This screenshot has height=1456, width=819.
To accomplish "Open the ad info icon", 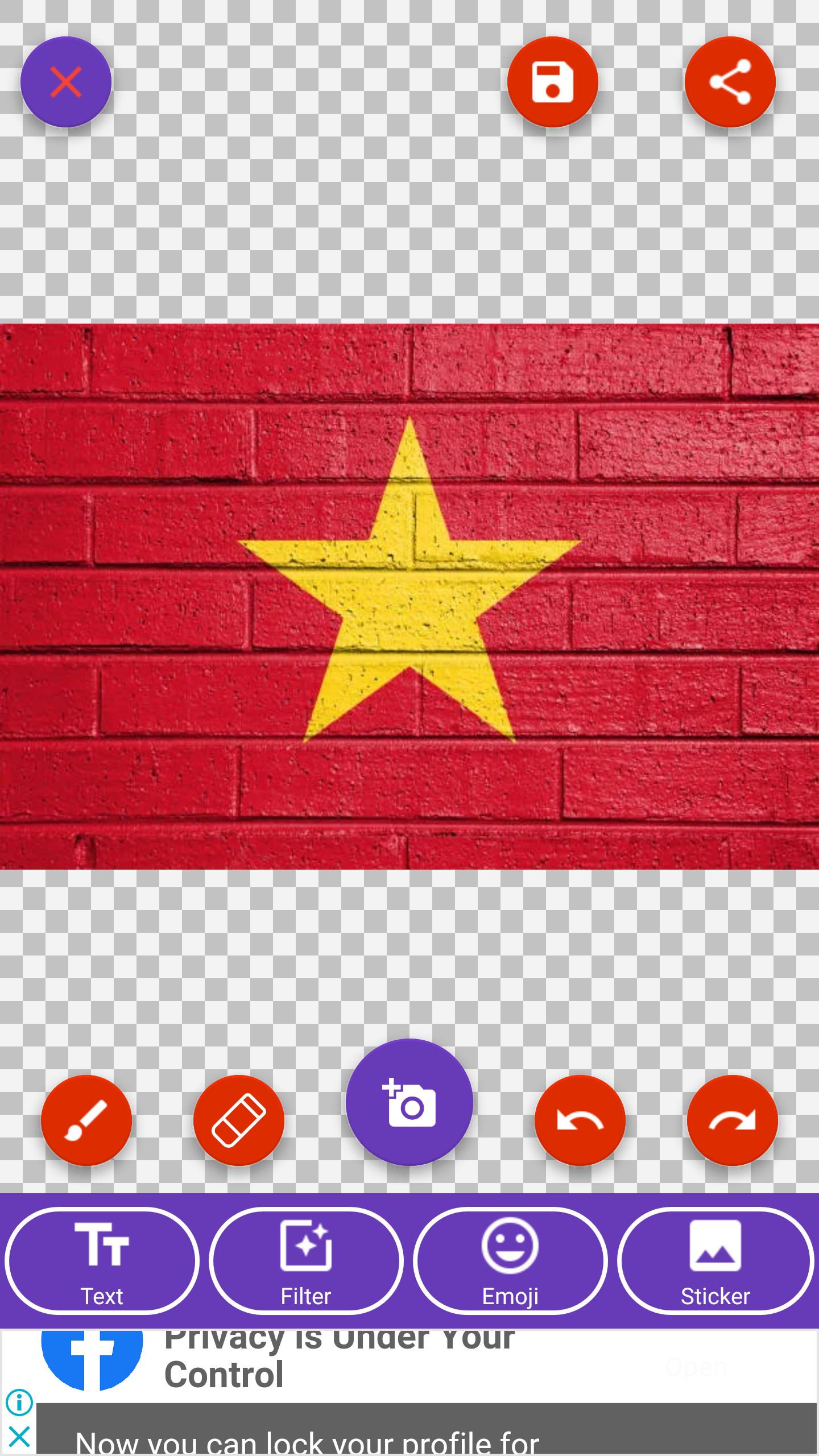I will 19,1403.
